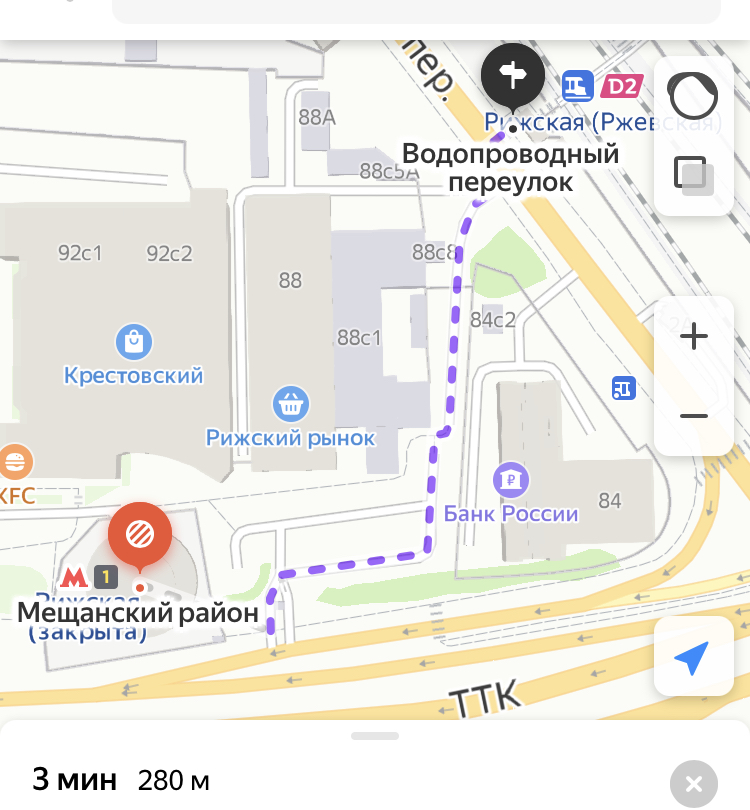This screenshot has width=750, height=810.
Task: Open the Рижская D2 railway station marker
Action: coord(578,86)
